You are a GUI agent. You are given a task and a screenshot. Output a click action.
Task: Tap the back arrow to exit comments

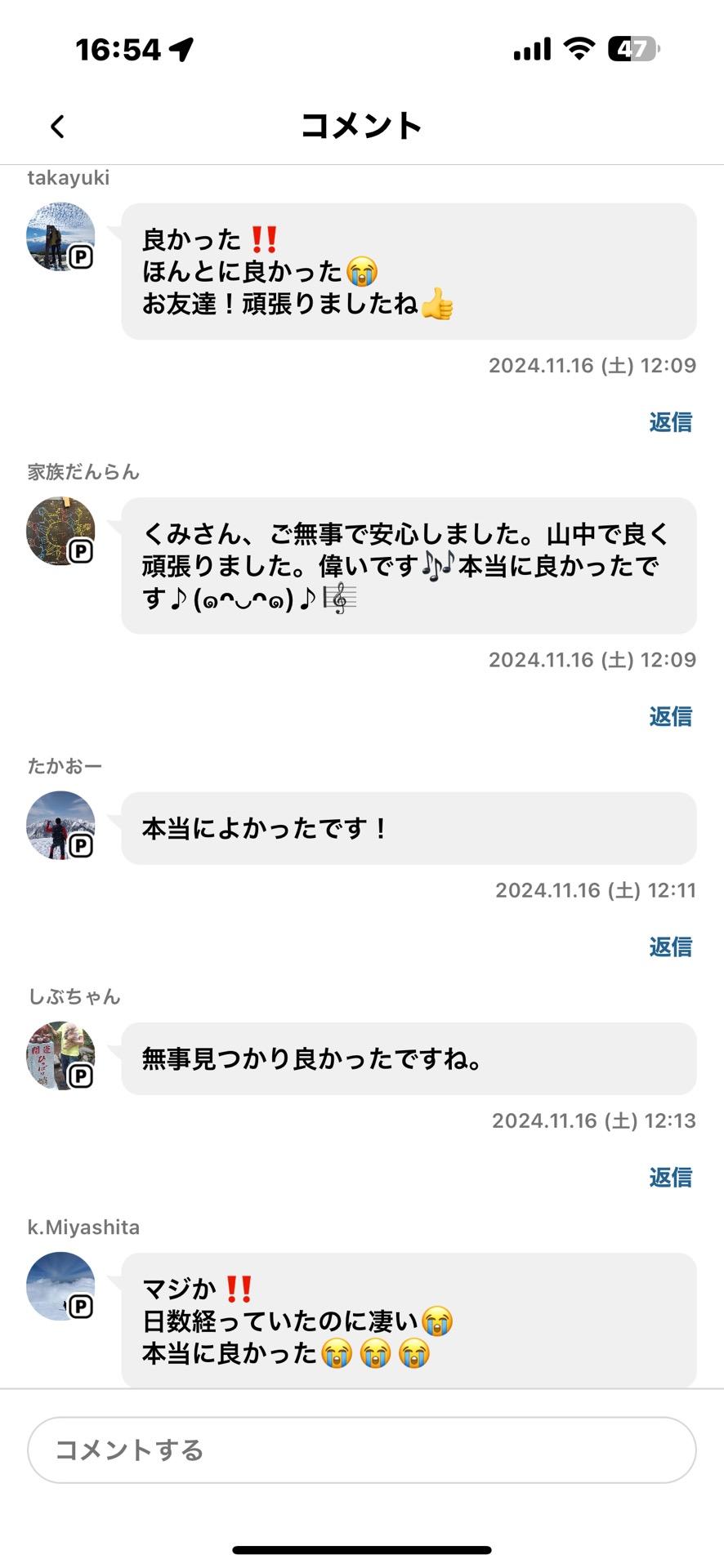[56, 127]
